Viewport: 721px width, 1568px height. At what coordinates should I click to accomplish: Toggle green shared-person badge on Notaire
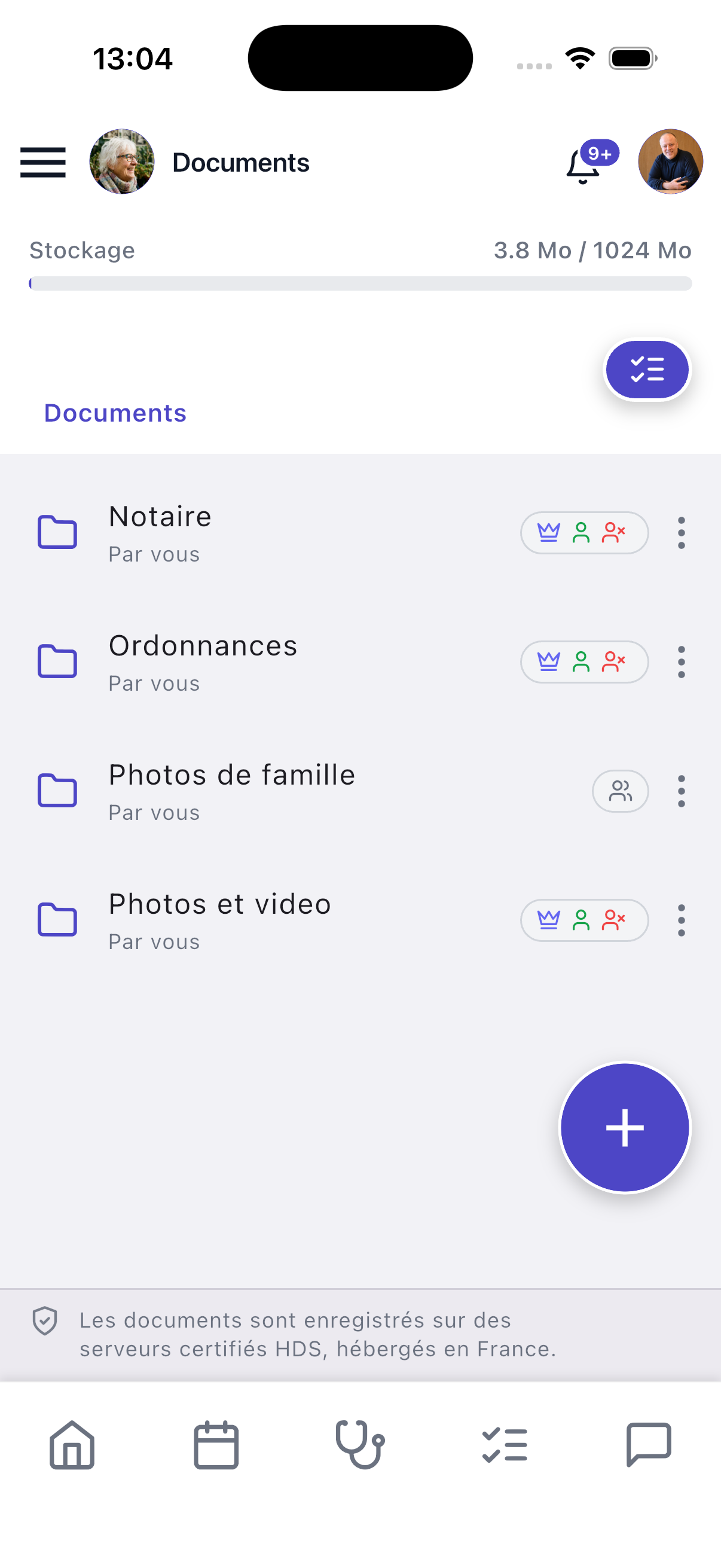click(x=582, y=533)
